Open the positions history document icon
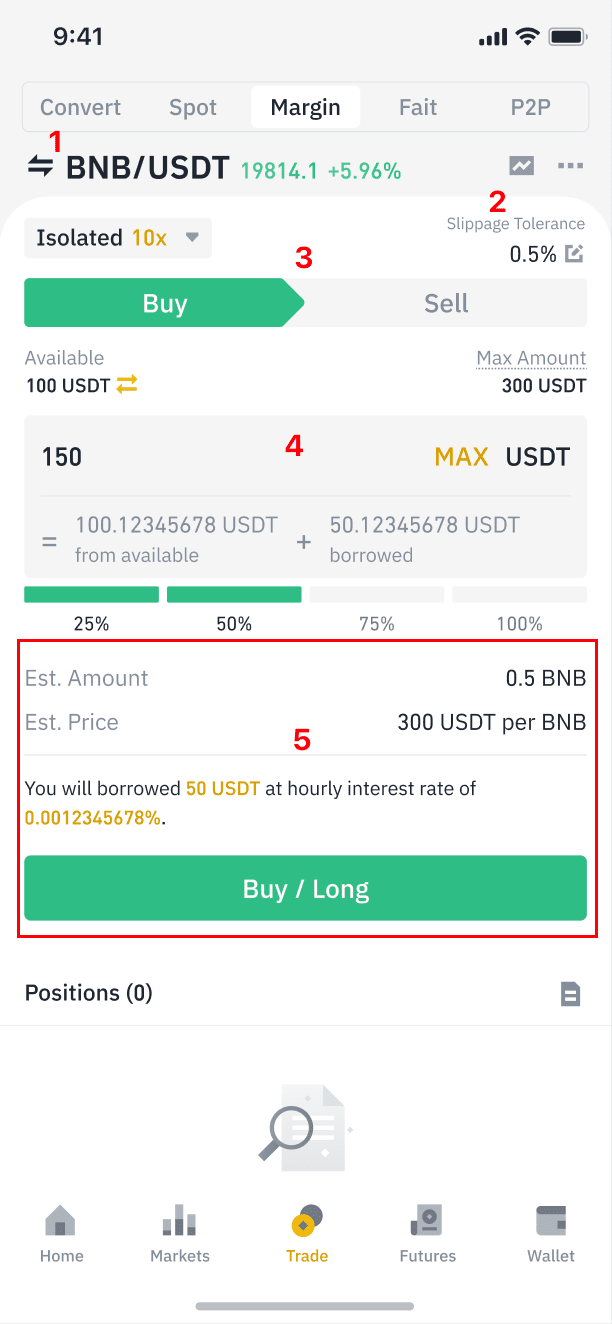Screen dimensions: 612x1324 pyautogui.click(x=570, y=993)
